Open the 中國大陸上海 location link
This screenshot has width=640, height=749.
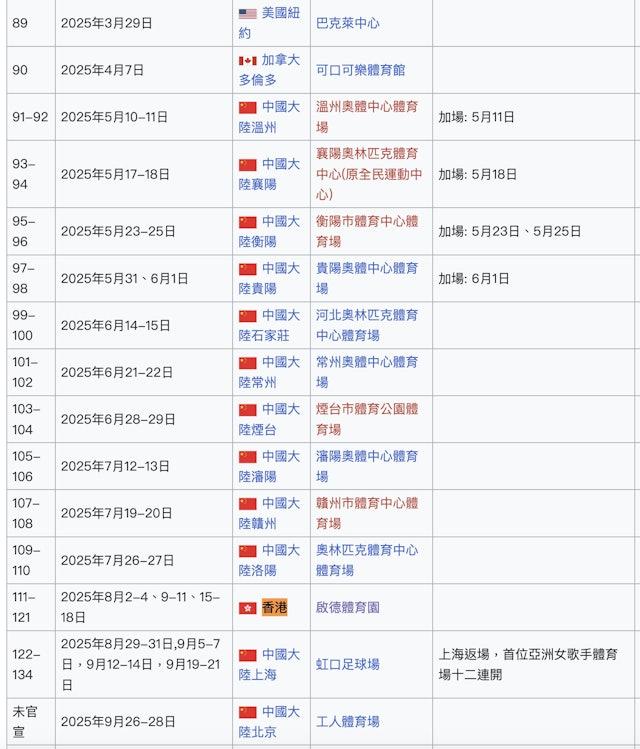280,655
